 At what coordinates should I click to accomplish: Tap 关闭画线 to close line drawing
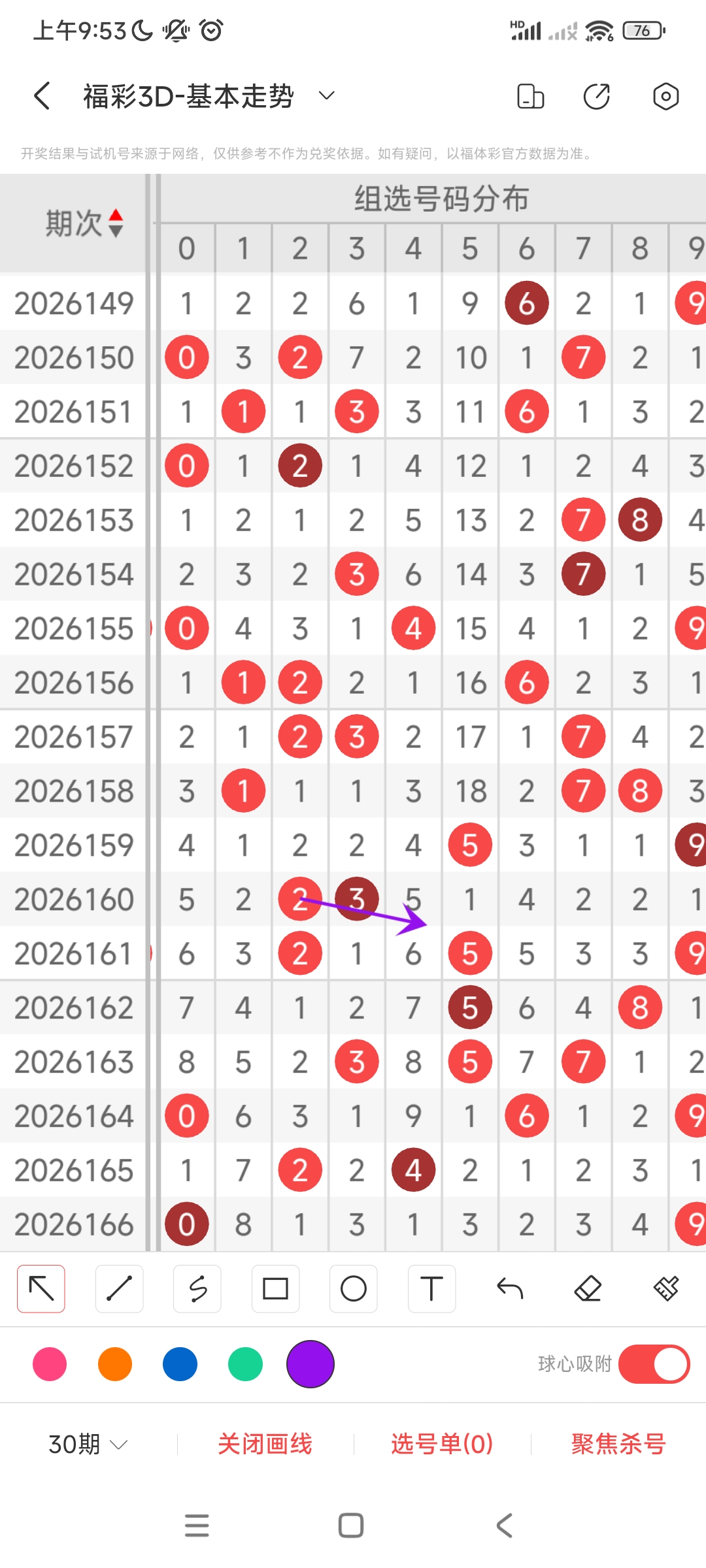(265, 1444)
